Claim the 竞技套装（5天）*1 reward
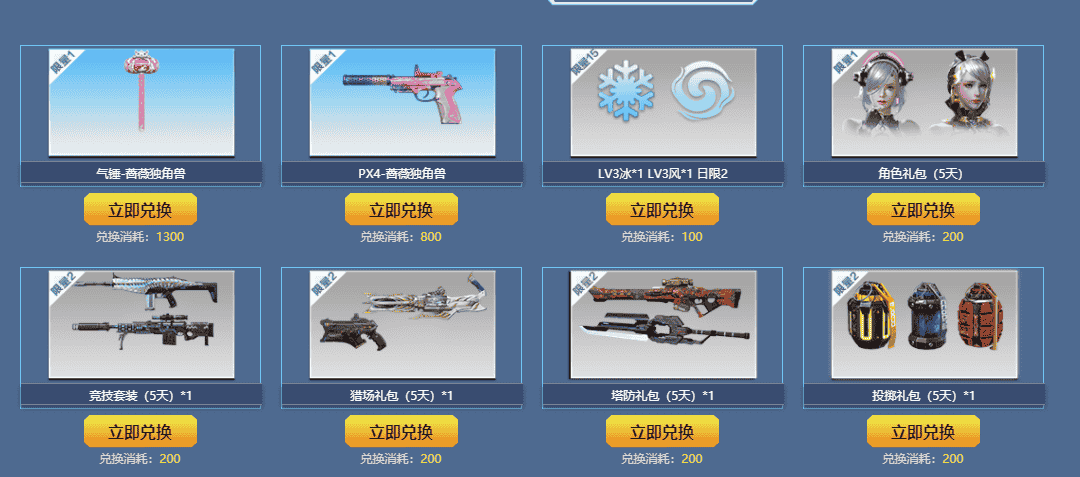1080x477 pixels. point(140,432)
